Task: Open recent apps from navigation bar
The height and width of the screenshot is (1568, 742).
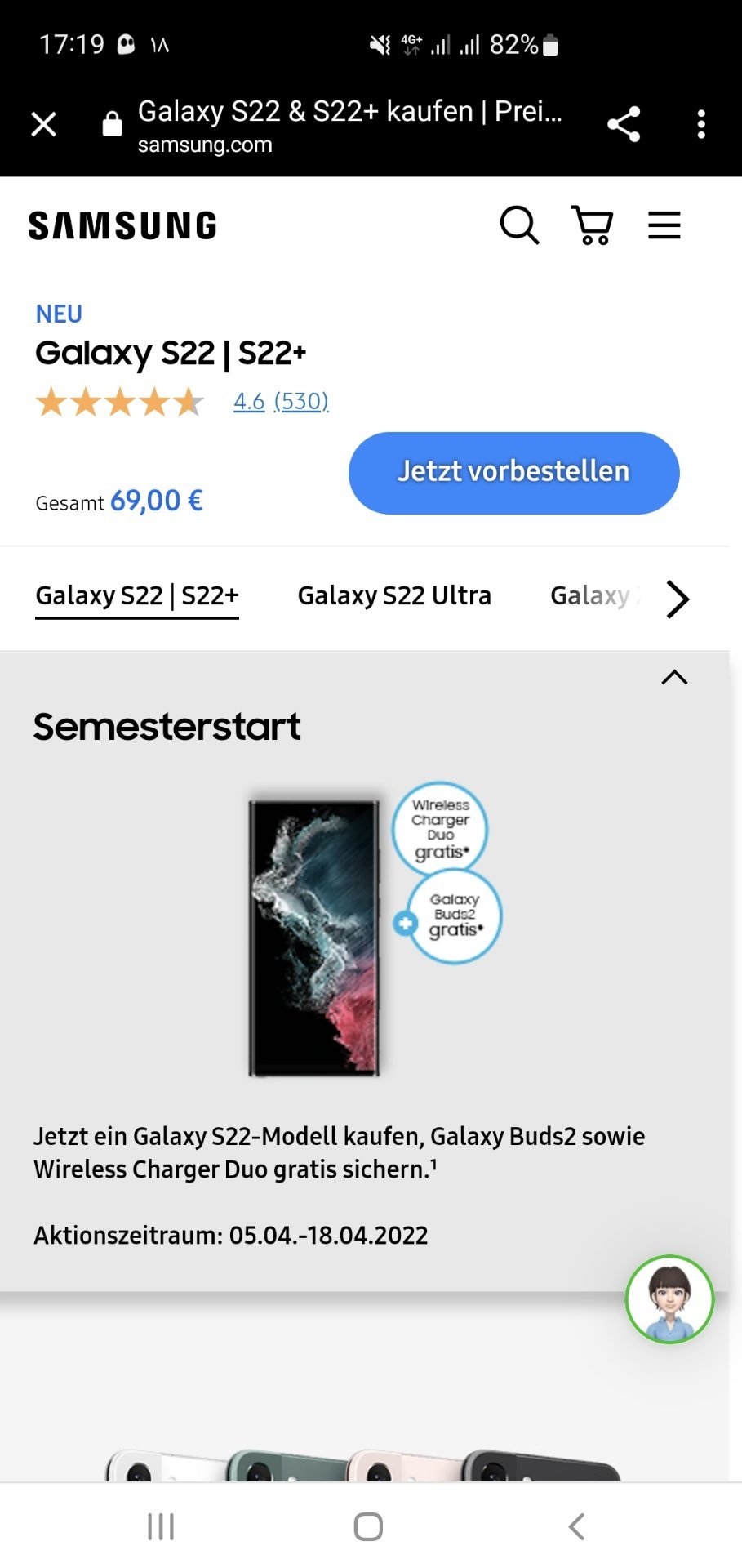Action: pyautogui.click(x=161, y=1526)
